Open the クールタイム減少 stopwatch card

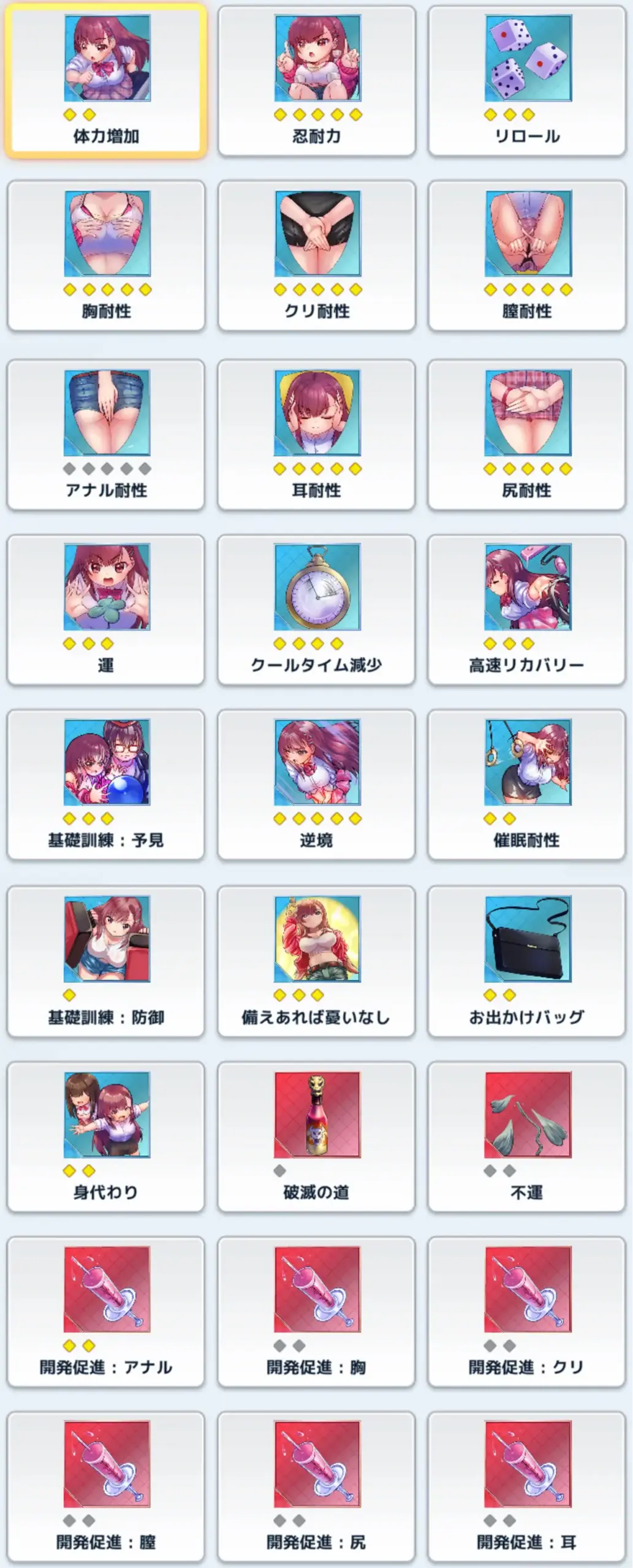tap(317, 610)
